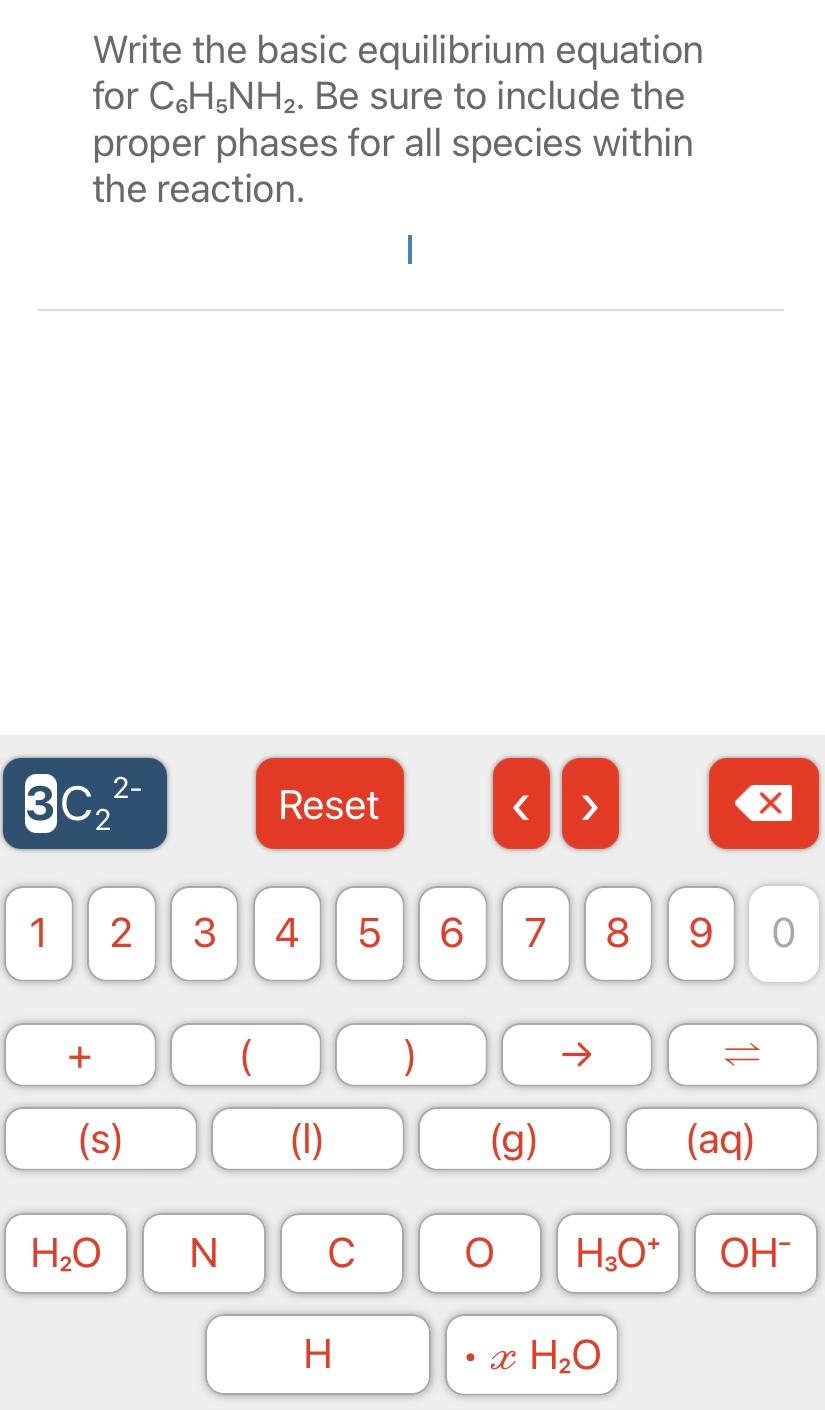
Task: Delete last entry with backspace key
Action: click(x=764, y=803)
